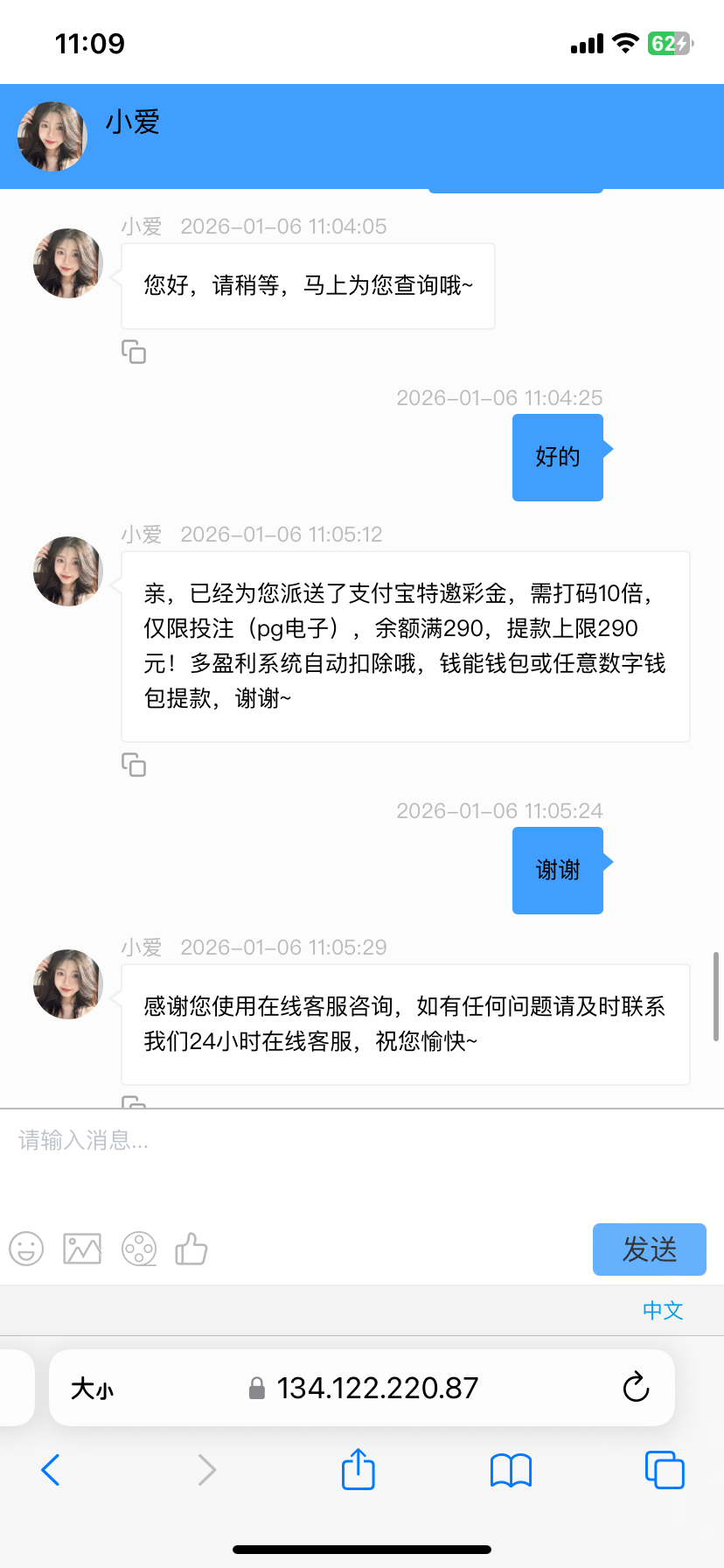This screenshot has height=1568, width=724.
Task: Rate the service with thumbs up
Action: tap(191, 1249)
